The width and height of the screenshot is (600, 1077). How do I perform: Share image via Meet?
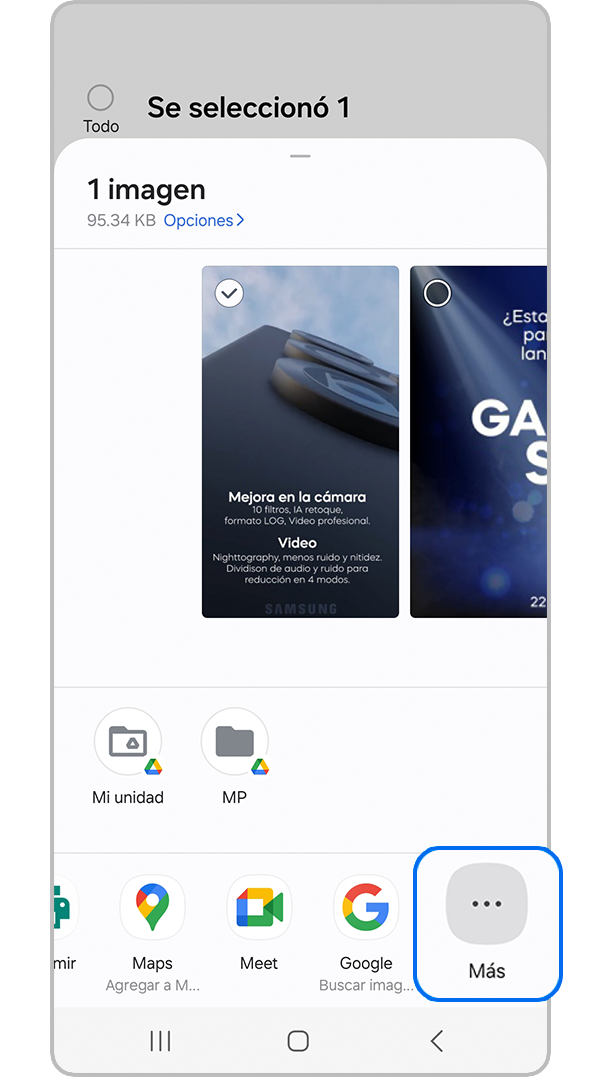(259, 907)
